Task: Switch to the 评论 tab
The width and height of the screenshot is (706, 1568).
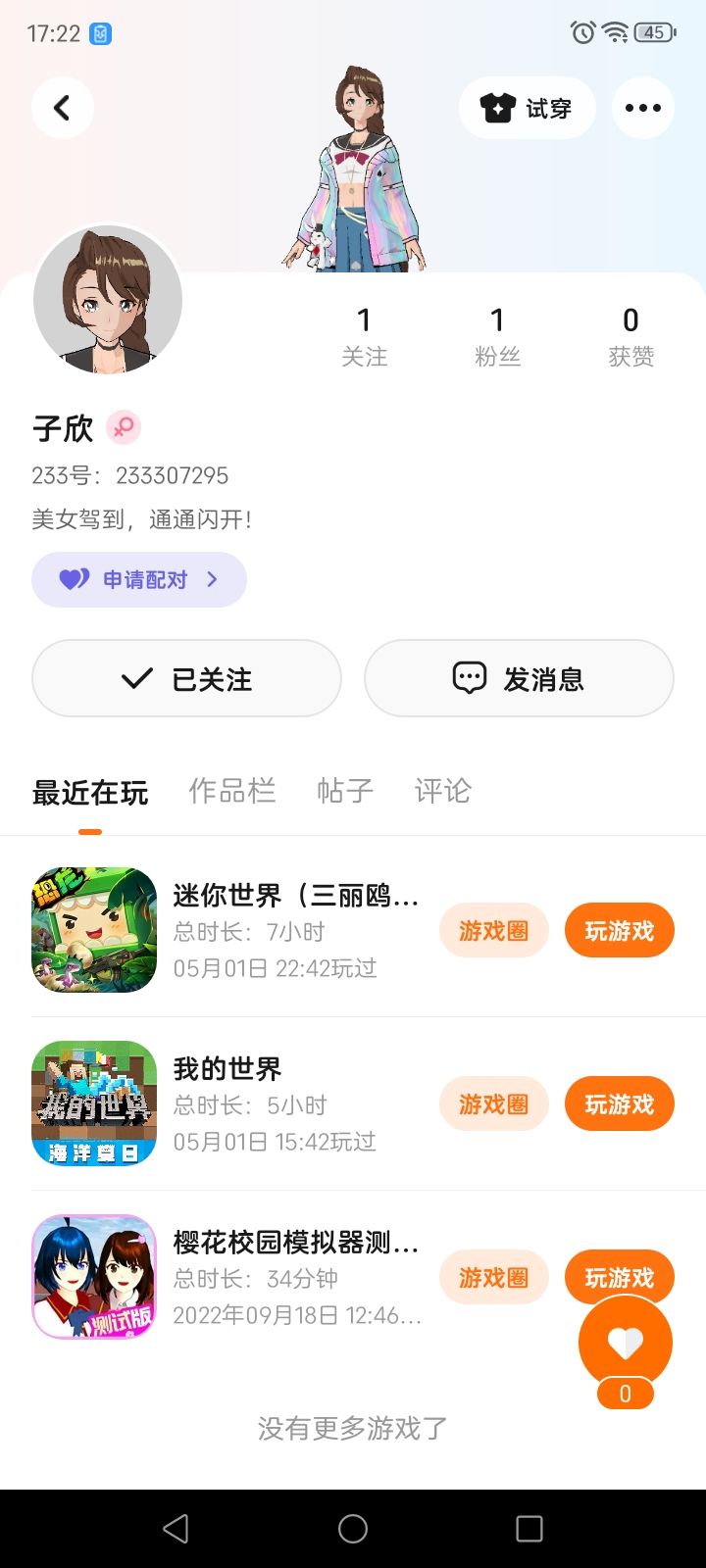Action: pyautogui.click(x=442, y=791)
